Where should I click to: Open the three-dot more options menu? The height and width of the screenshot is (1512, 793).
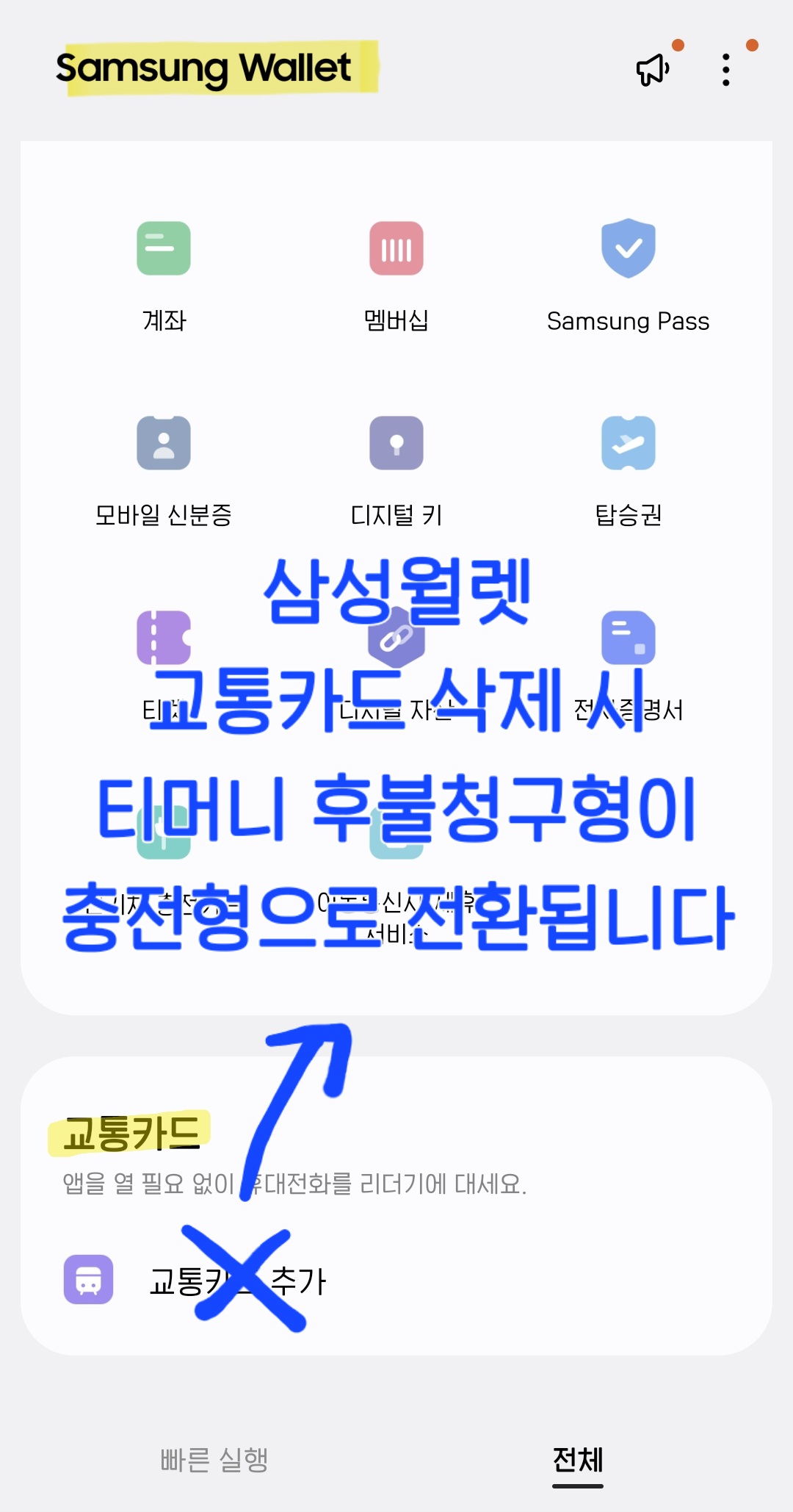click(725, 70)
